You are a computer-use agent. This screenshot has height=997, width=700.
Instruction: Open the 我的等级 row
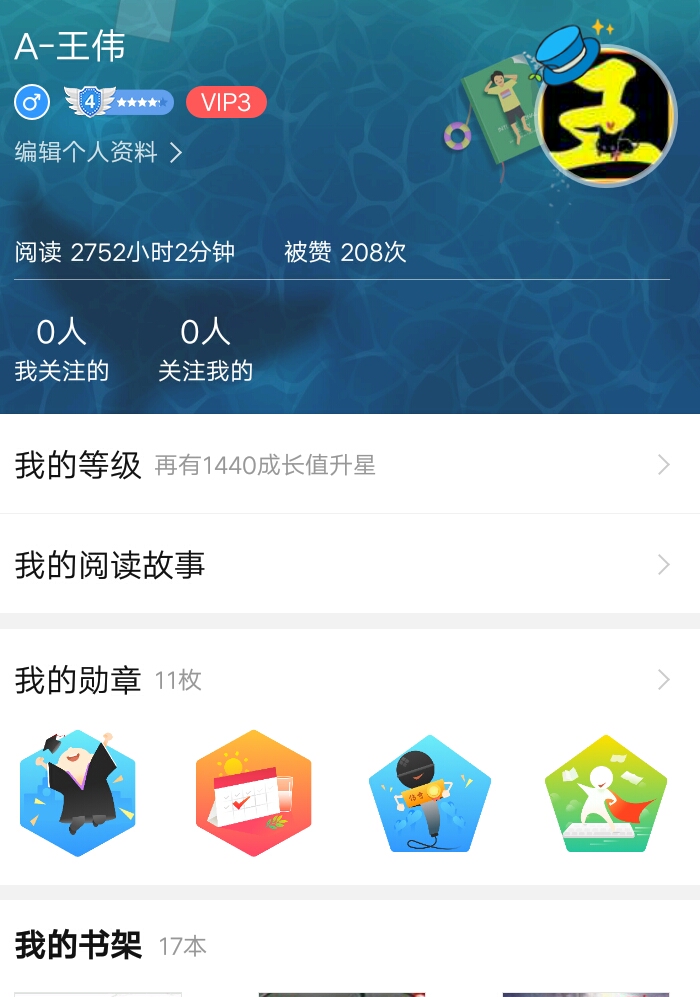point(350,465)
